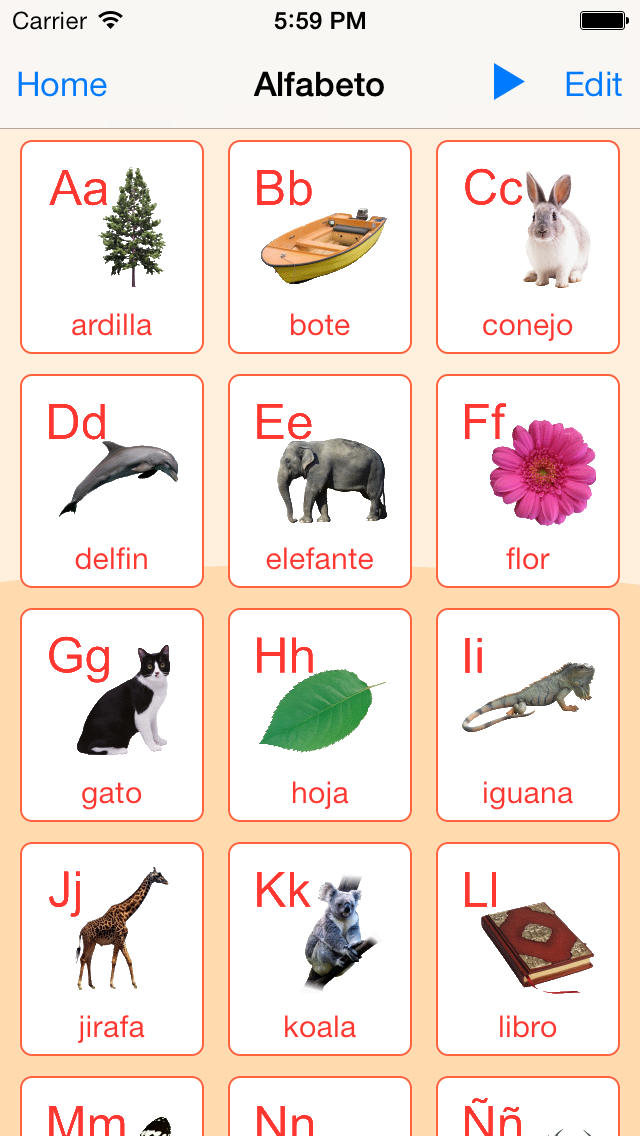This screenshot has height=1136, width=640.
Task: Start the alphabet slideshow playback
Action: click(x=508, y=82)
